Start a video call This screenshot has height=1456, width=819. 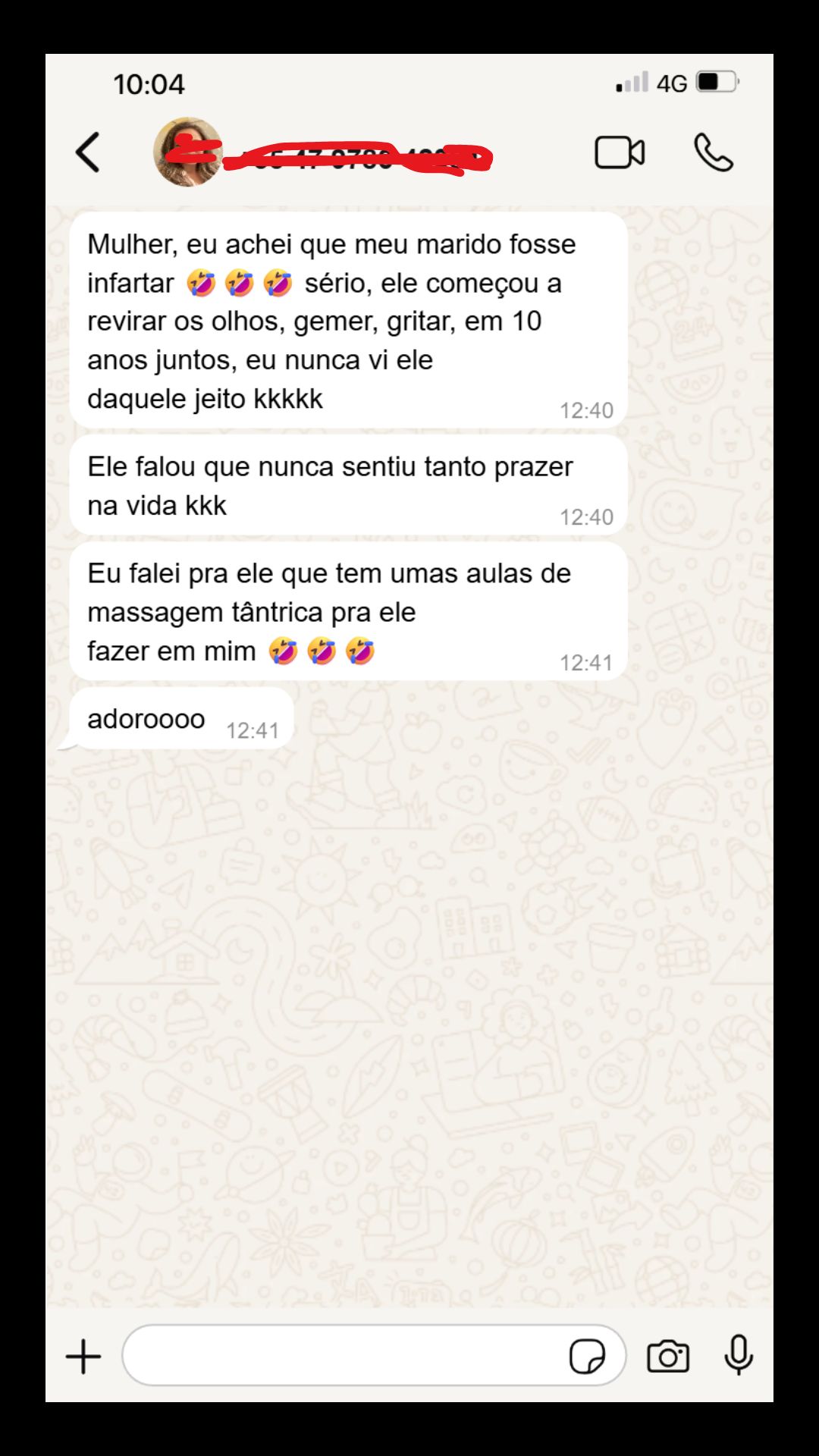click(620, 152)
